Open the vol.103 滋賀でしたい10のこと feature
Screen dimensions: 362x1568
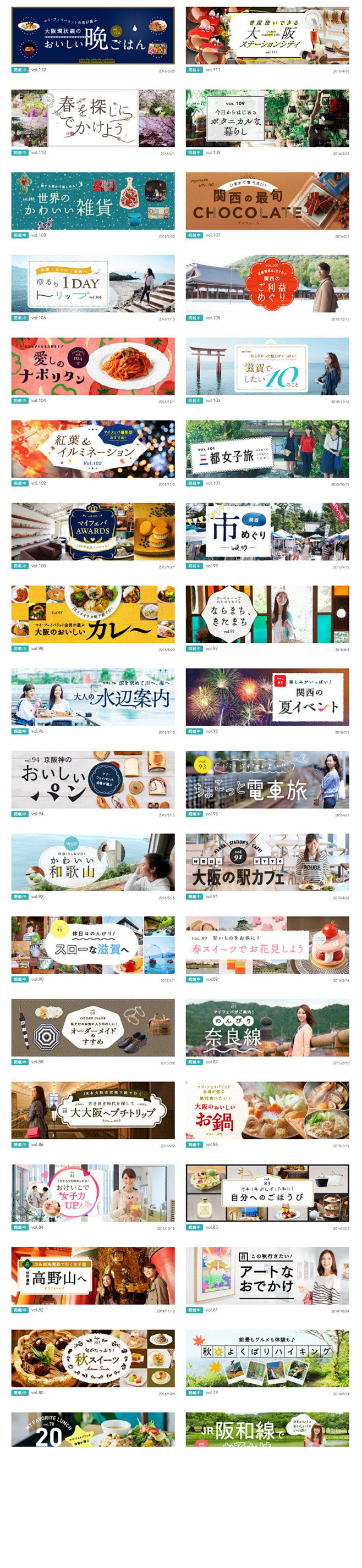pyautogui.click(x=267, y=366)
